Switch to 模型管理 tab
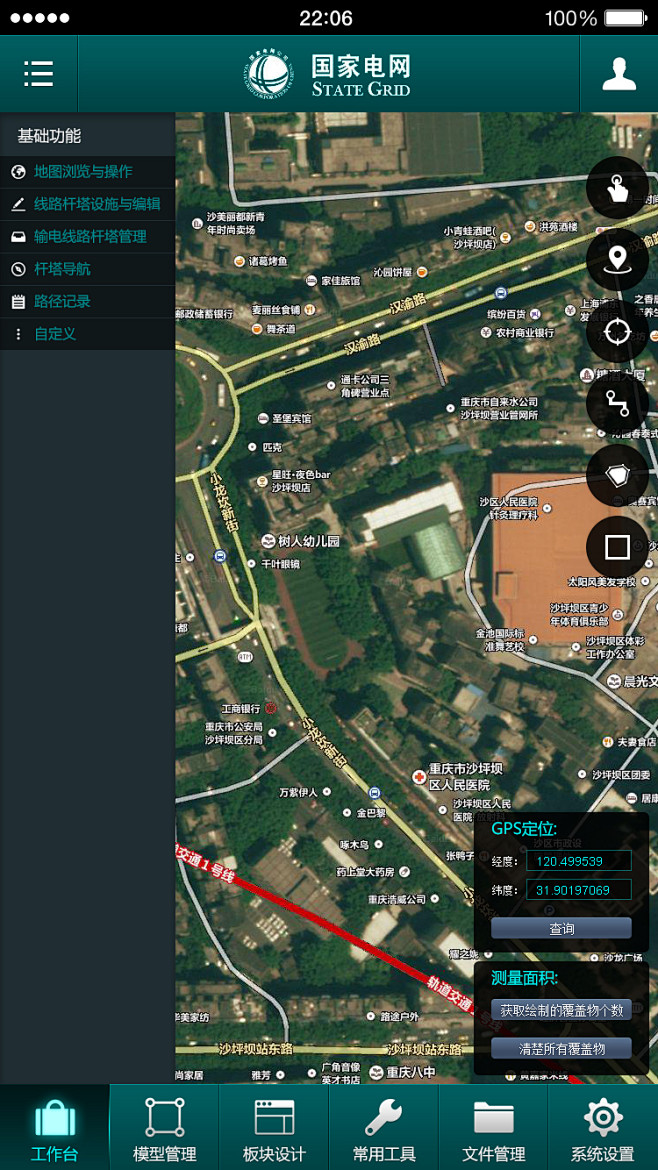Viewport: 658px width, 1170px height. [x=164, y=1129]
